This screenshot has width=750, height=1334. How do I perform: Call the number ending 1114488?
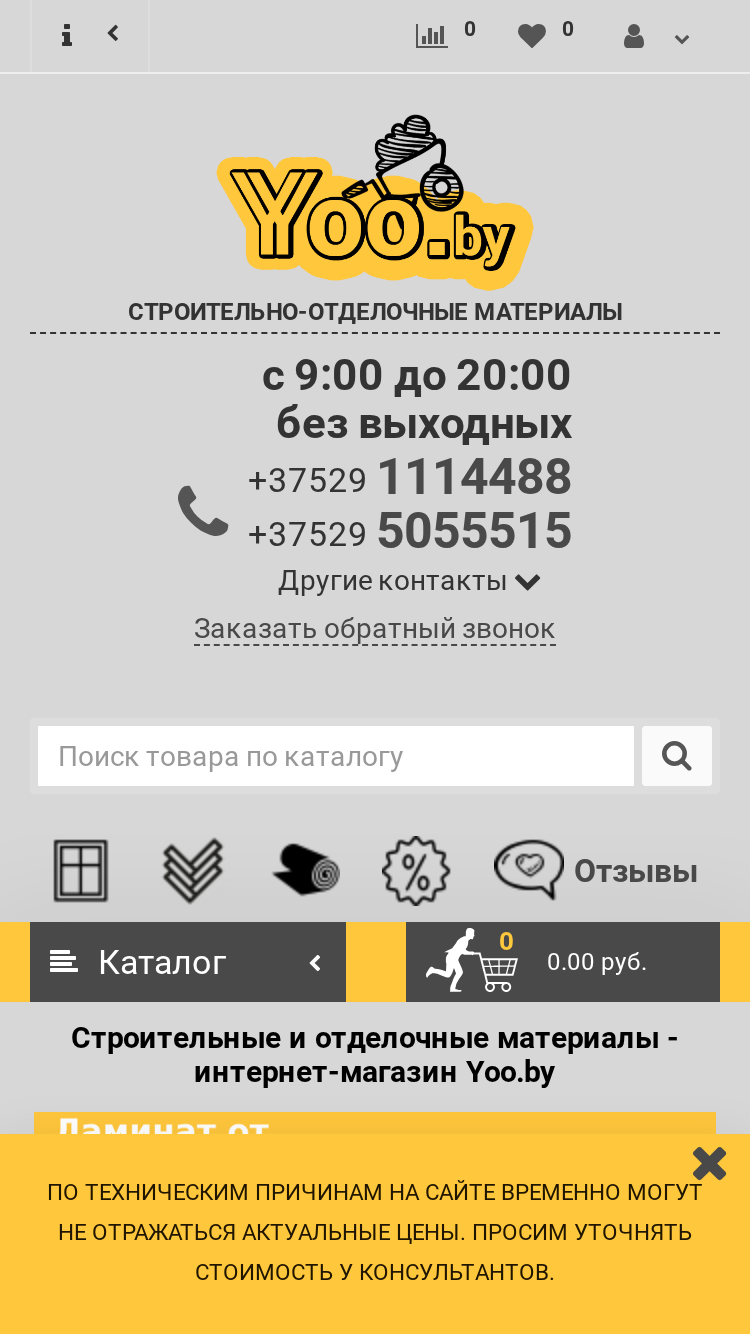410,478
